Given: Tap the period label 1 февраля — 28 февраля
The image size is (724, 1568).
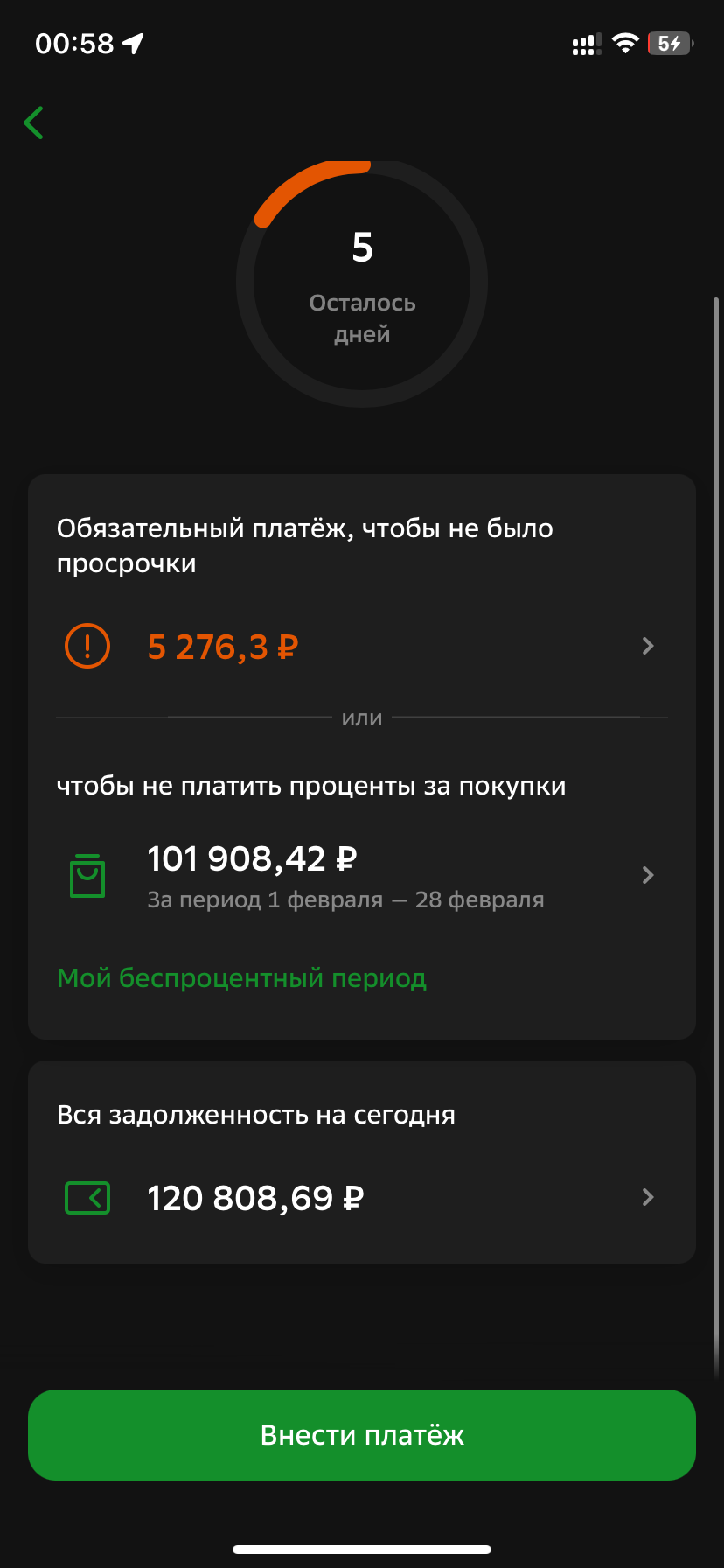Looking at the screenshot, I should pyautogui.click(x=345, y=899).
